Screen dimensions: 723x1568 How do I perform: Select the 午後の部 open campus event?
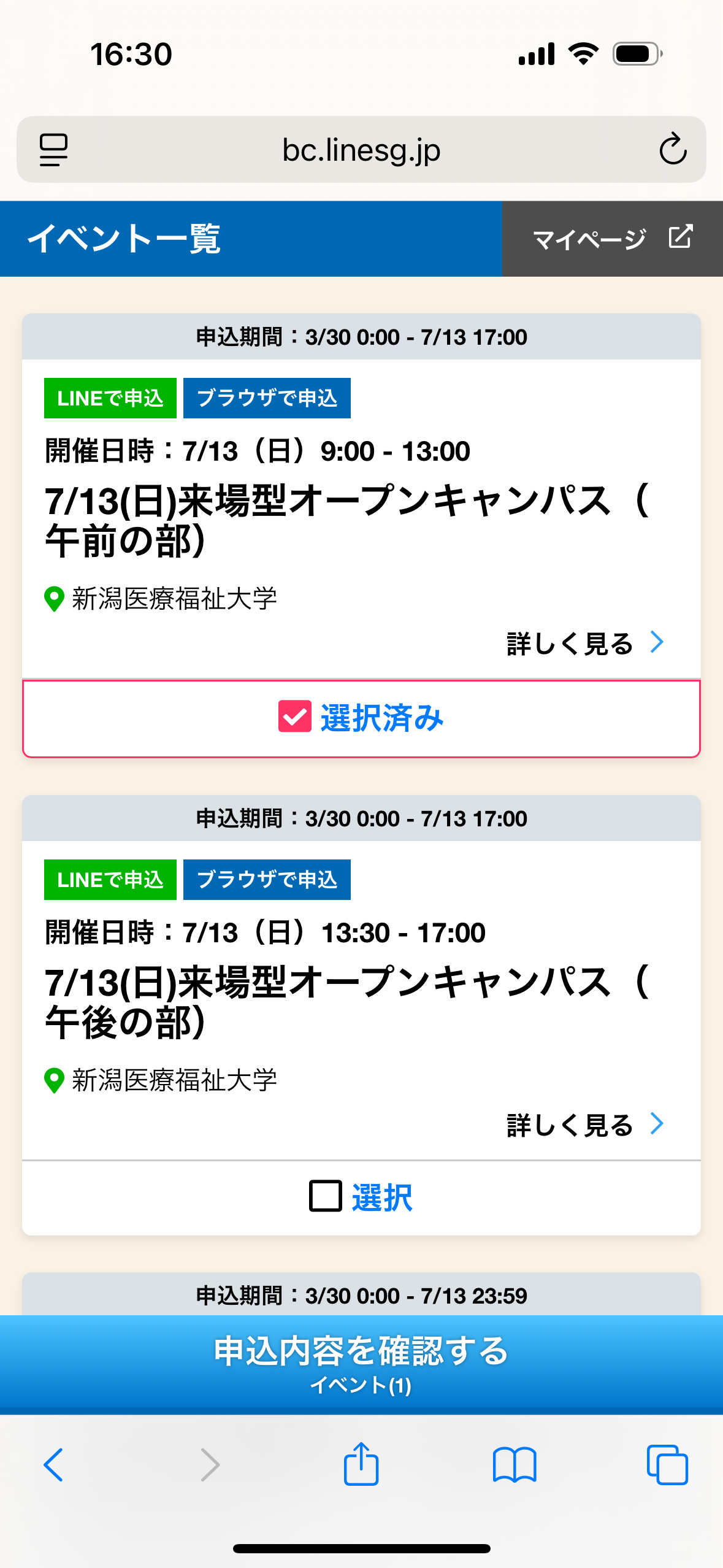point(361,1197)
